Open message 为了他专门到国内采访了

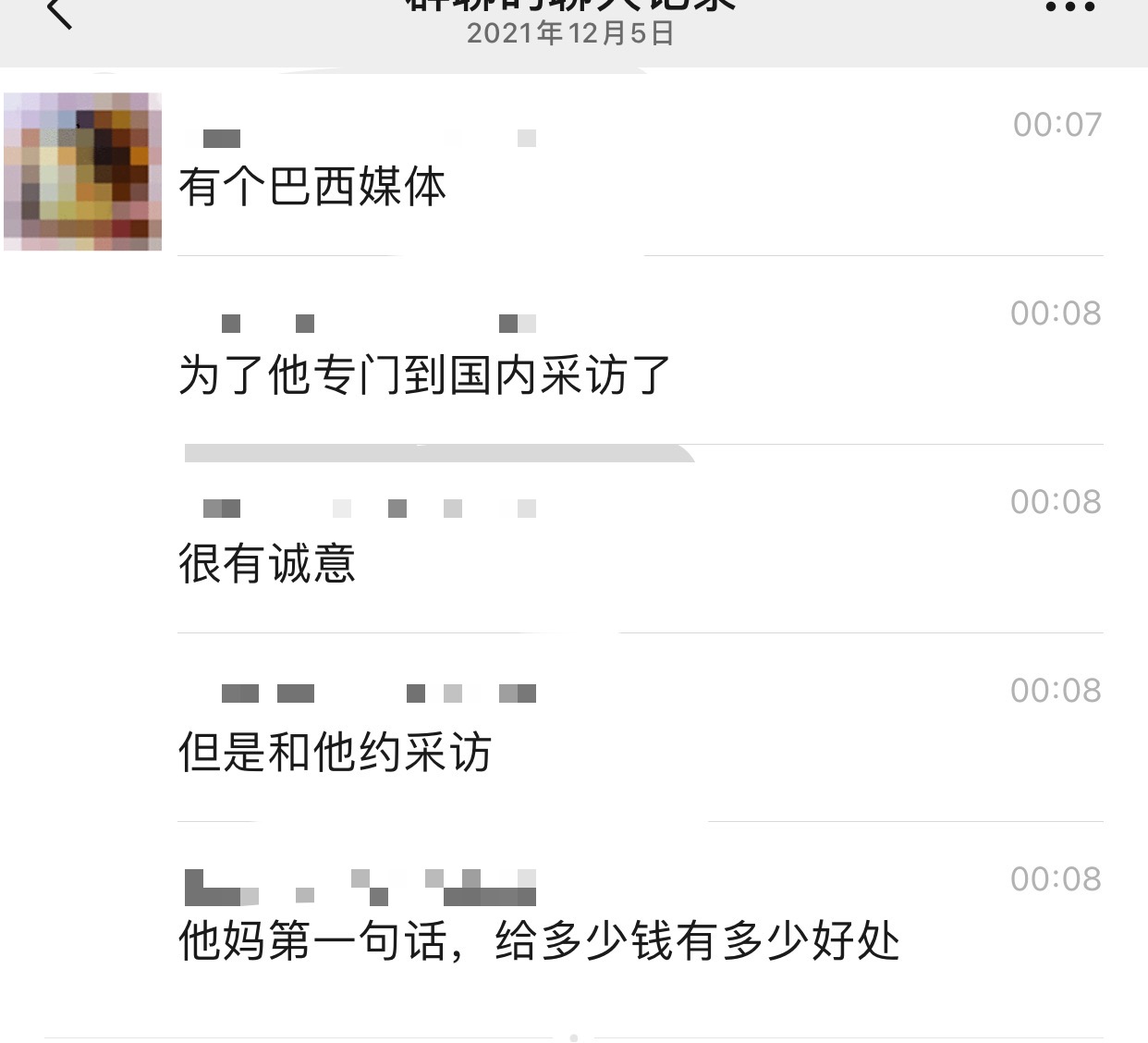point(424,376)
